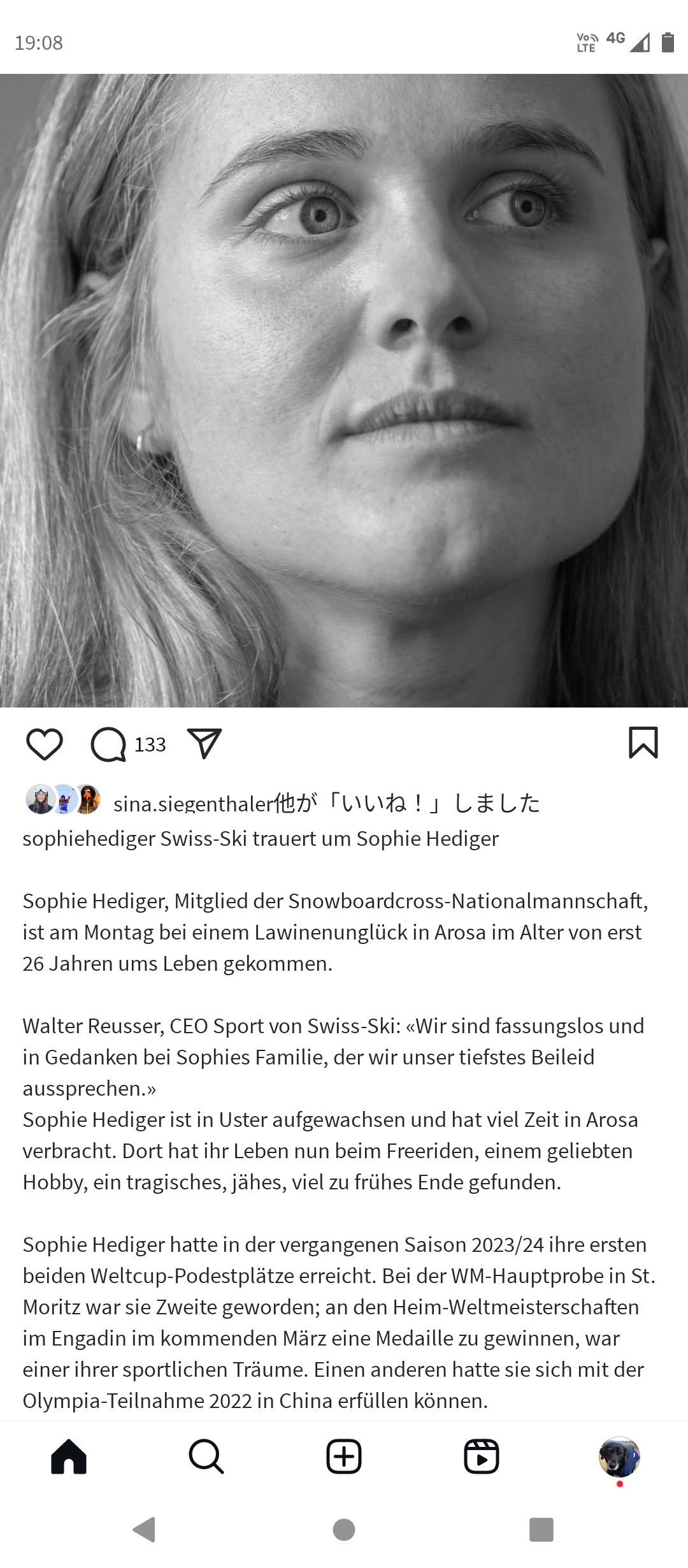This screenshot has height=1568, width=688.
Task: Open the post's black-and-white photo
Action: [x=344, y=390]
